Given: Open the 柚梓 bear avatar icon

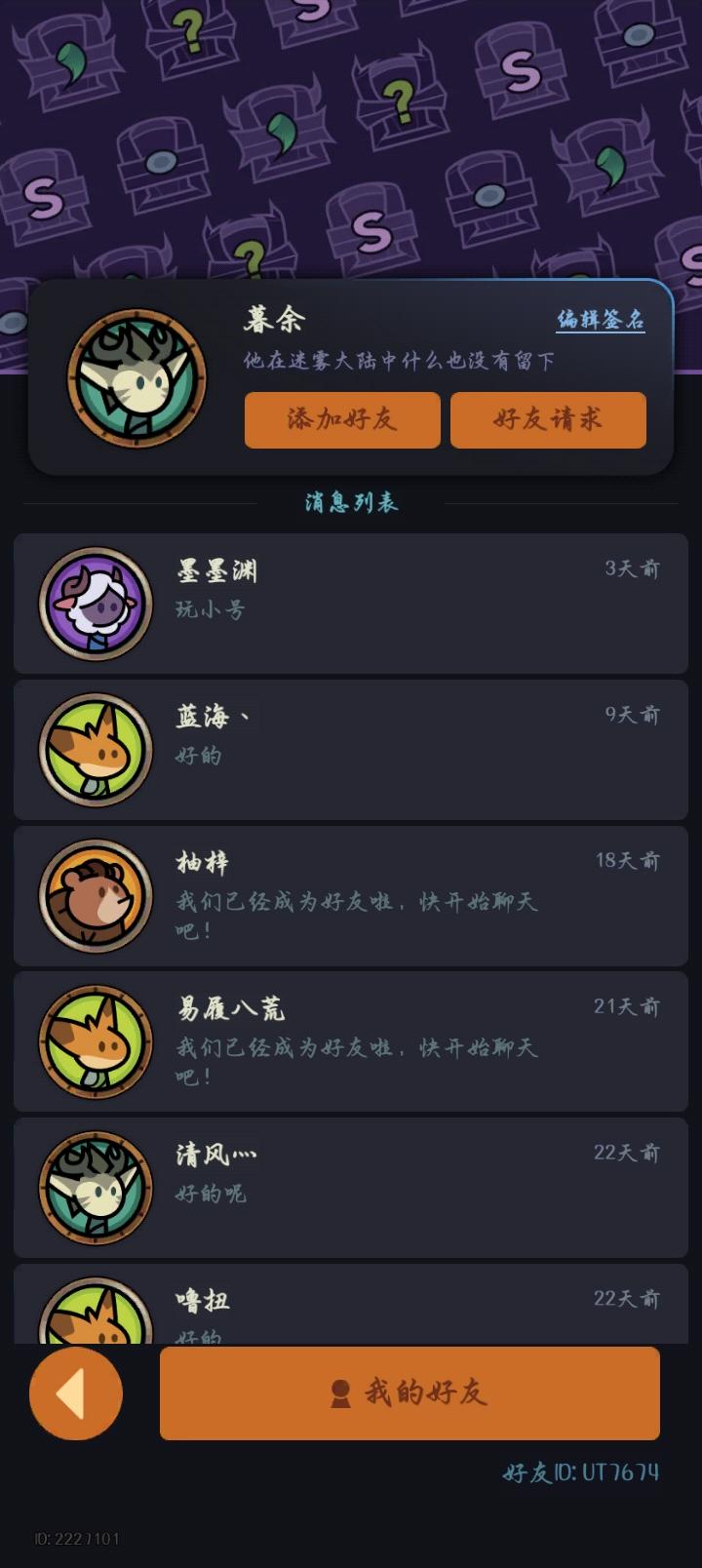Looking at the screenshot, I should 95,895.
